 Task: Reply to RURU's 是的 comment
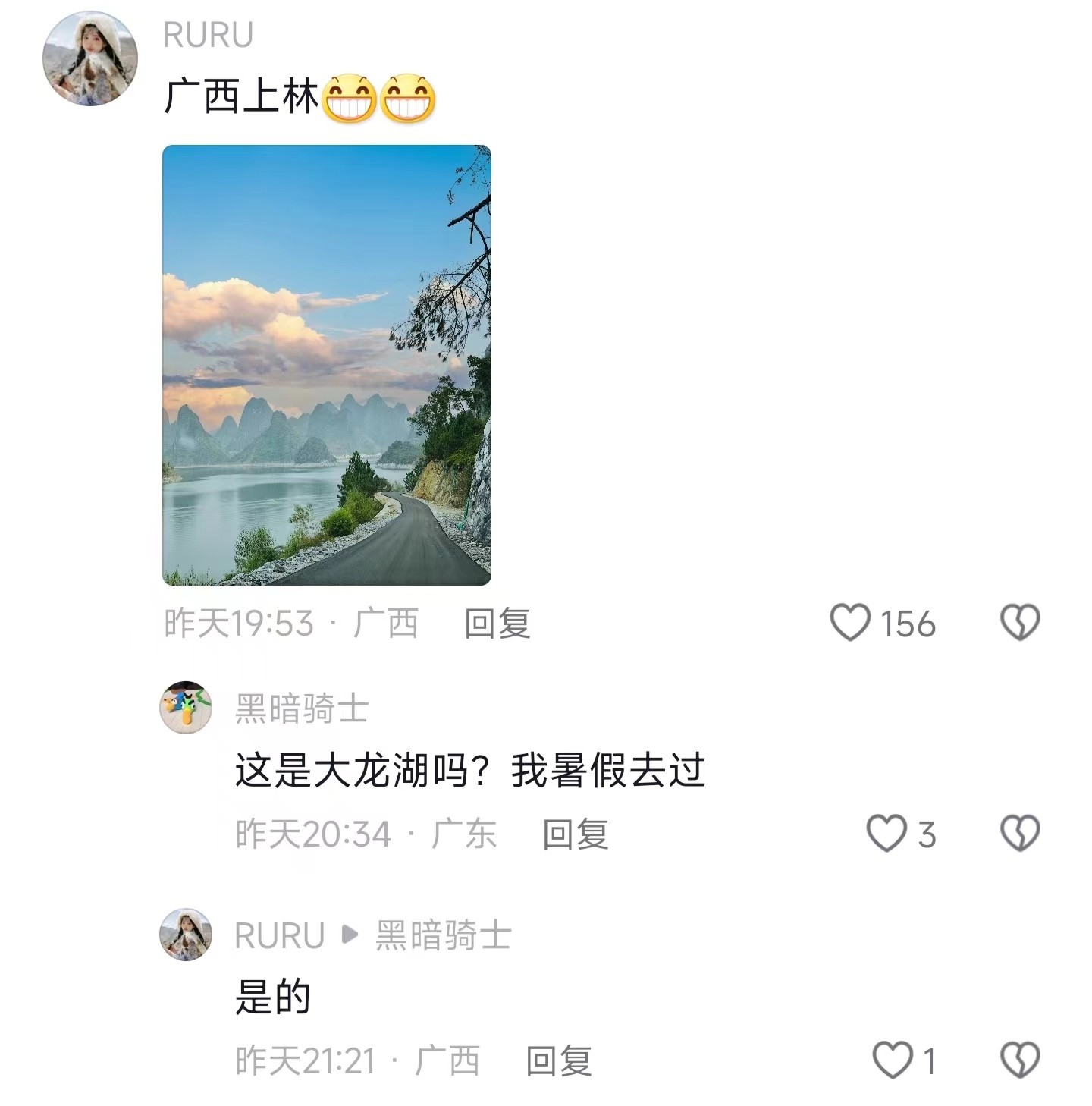(558, 1060)
